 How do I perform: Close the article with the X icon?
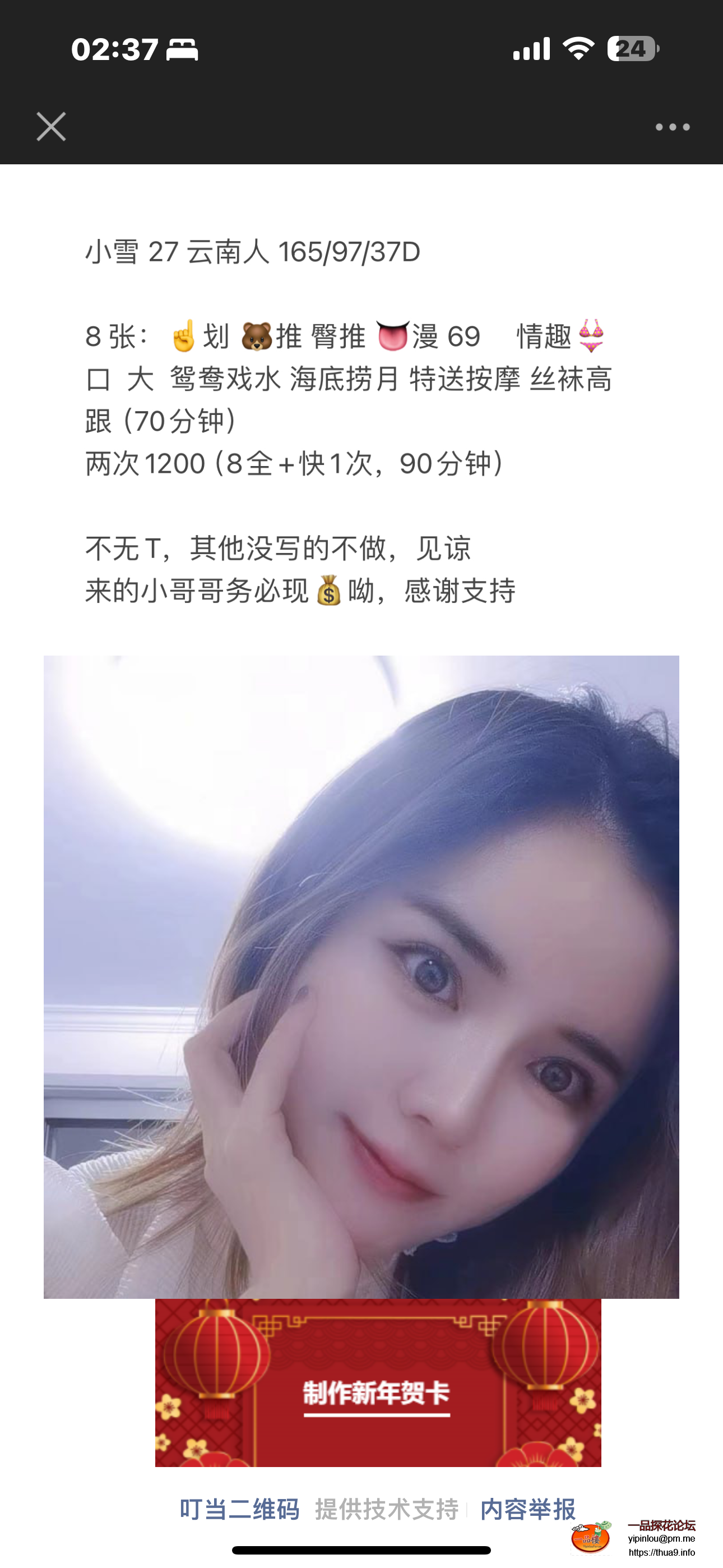51,127
